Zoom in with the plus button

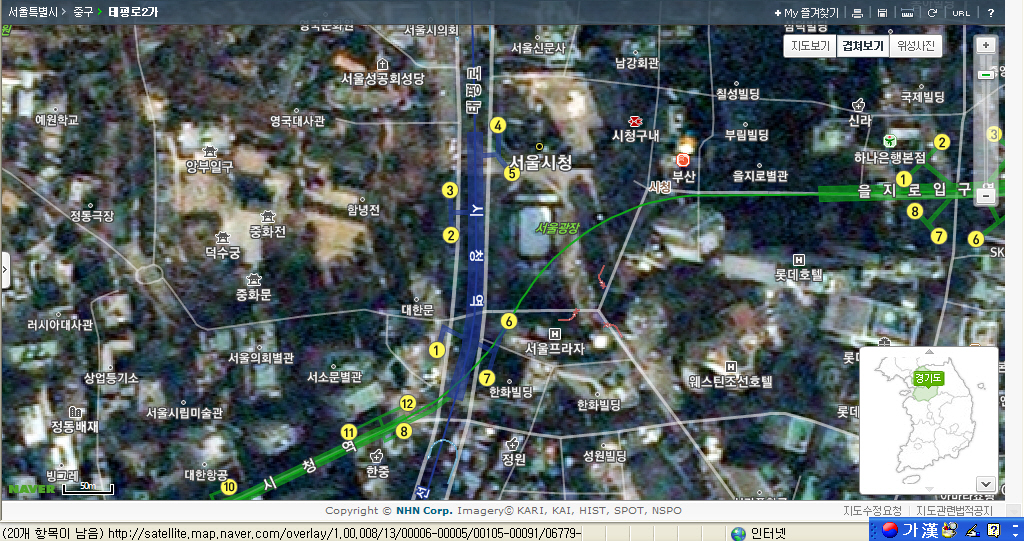(x=986, y=46)
